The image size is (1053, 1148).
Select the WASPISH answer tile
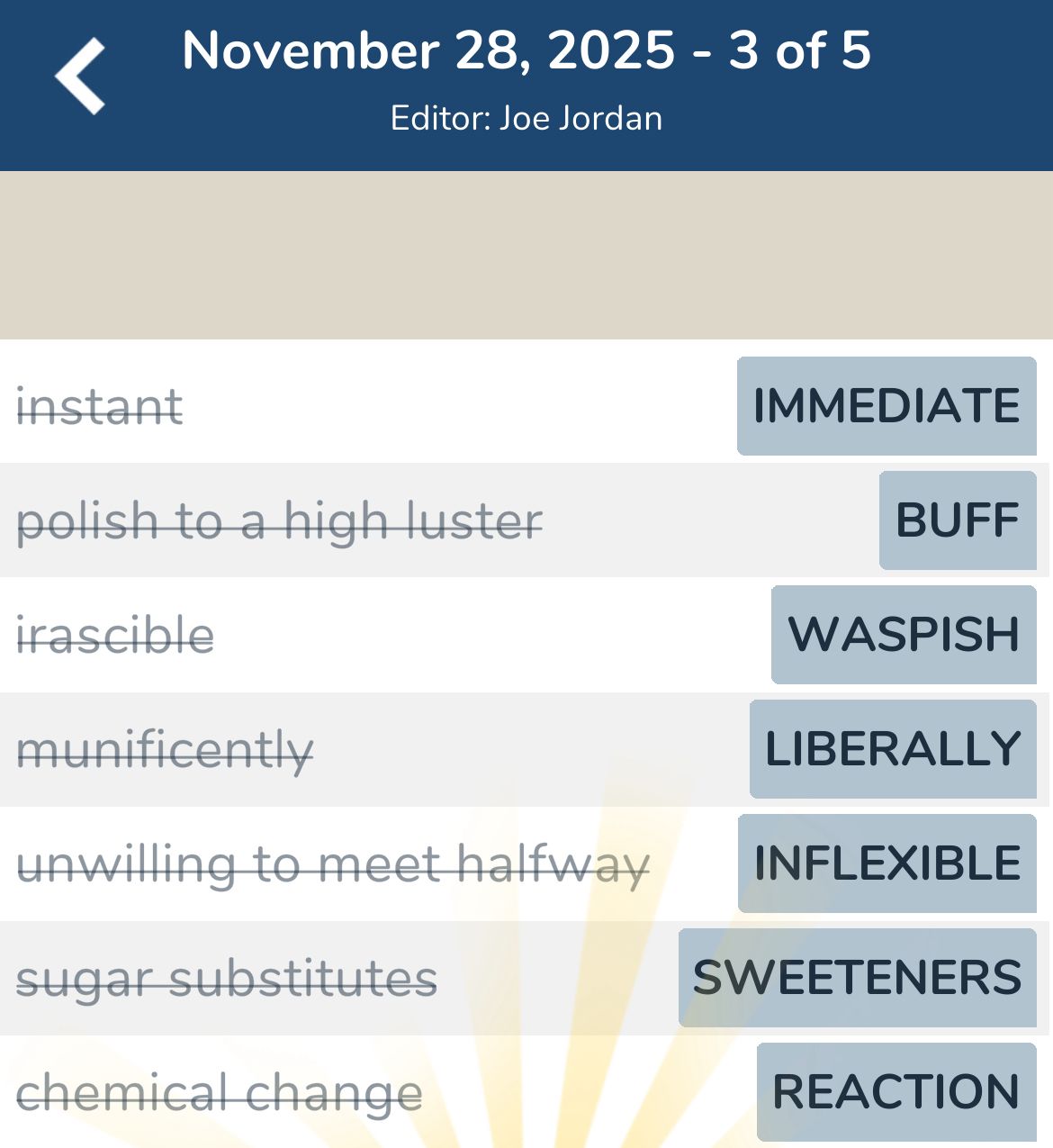[904, 634]
